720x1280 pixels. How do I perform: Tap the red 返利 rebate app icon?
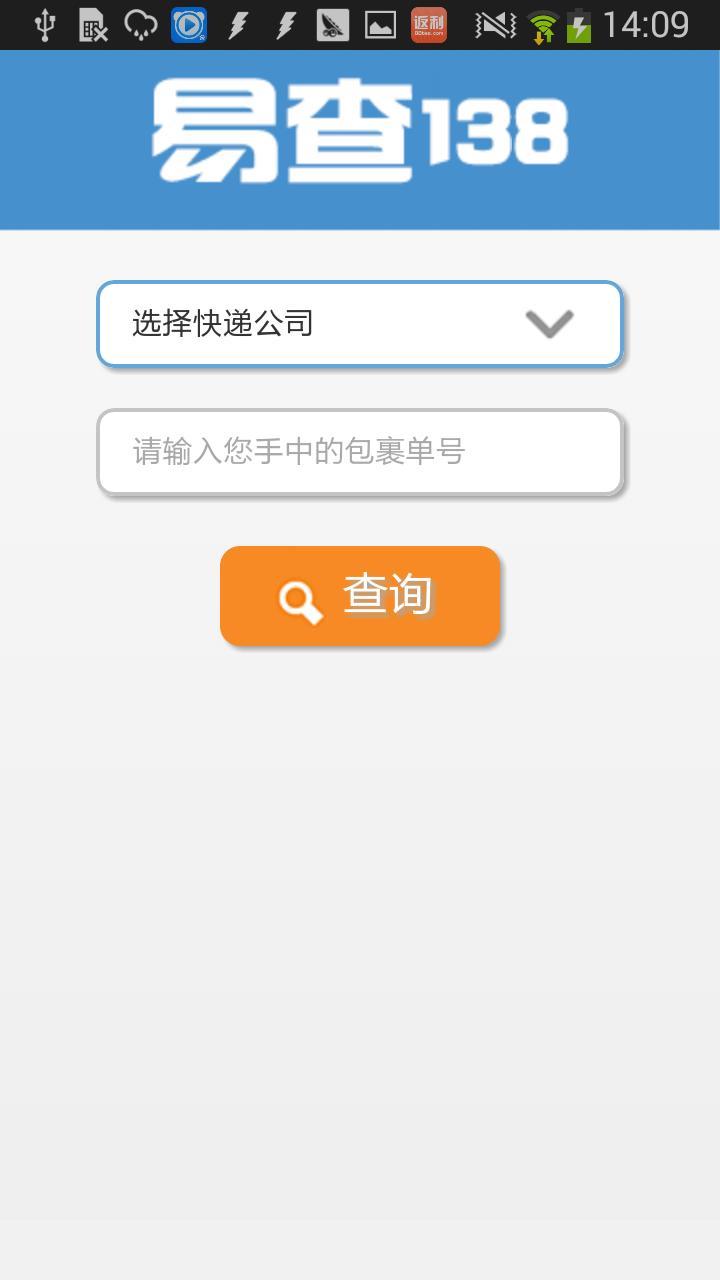(x=427, y=22)
